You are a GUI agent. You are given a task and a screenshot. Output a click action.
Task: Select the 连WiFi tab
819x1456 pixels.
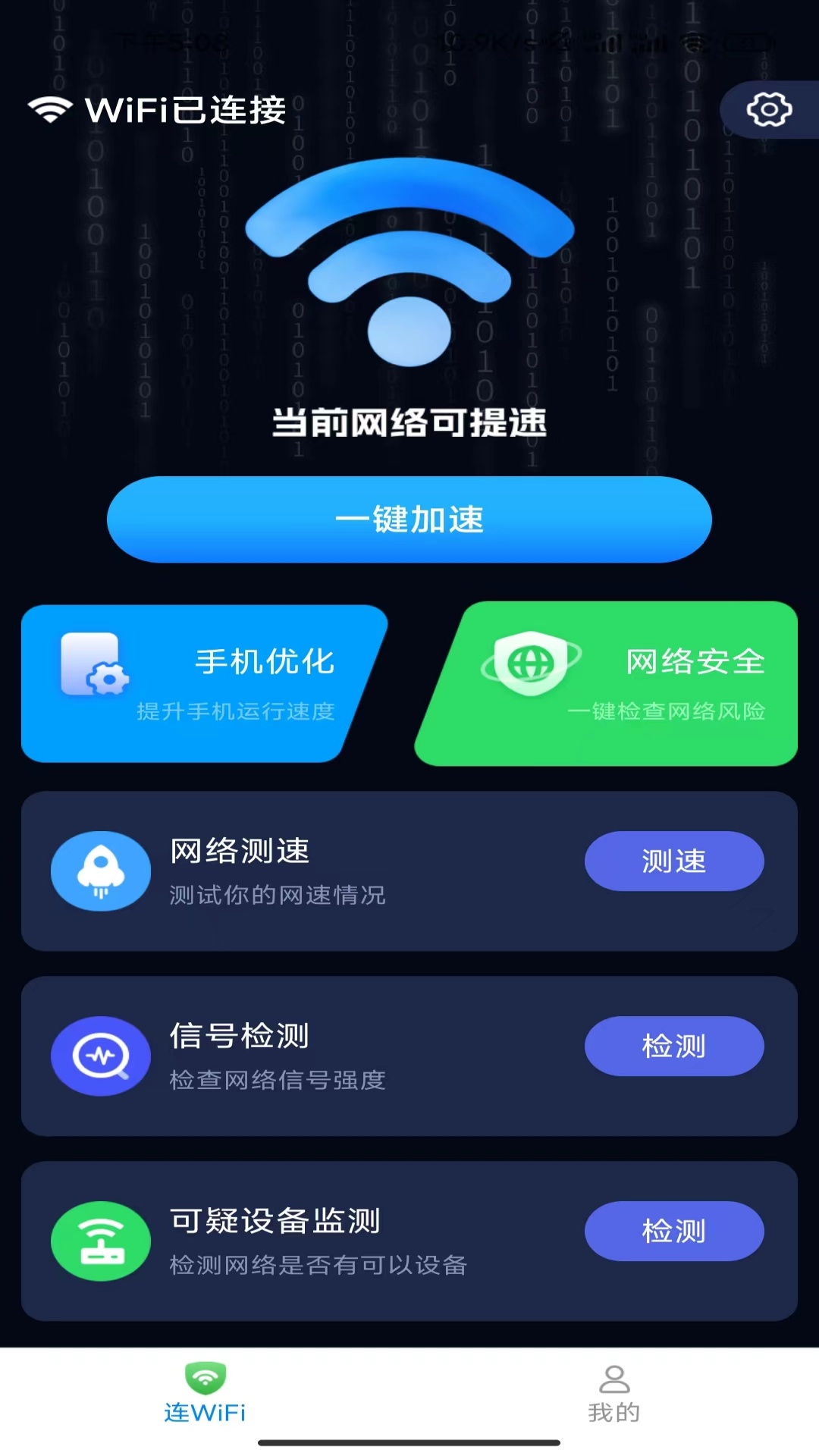(x=205, y=1394)
